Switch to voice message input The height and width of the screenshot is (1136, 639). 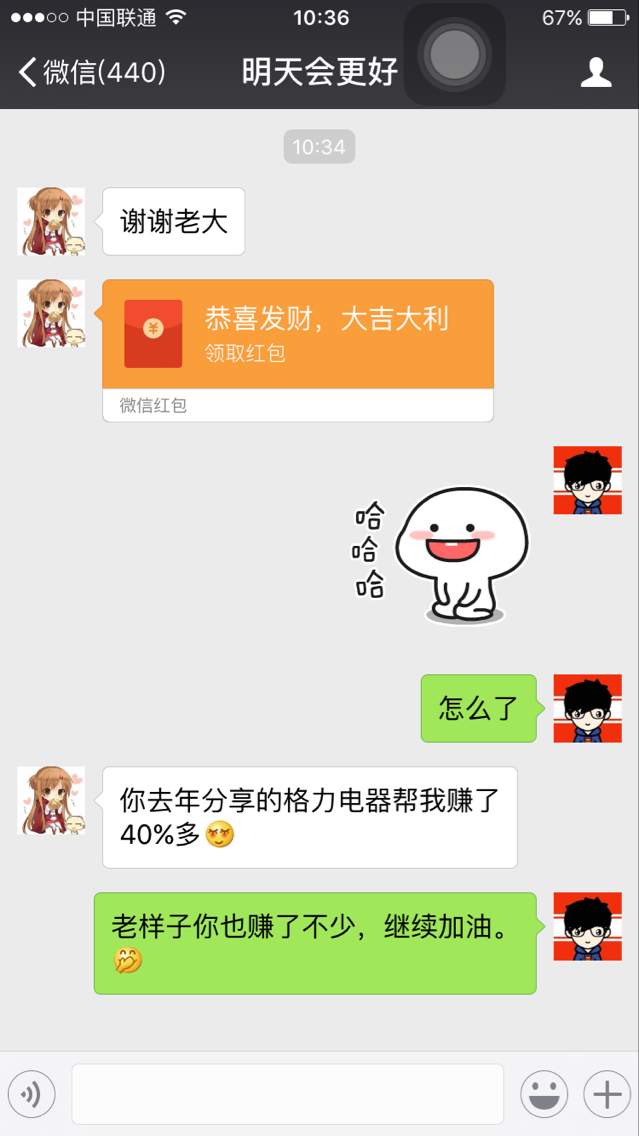31,1094
